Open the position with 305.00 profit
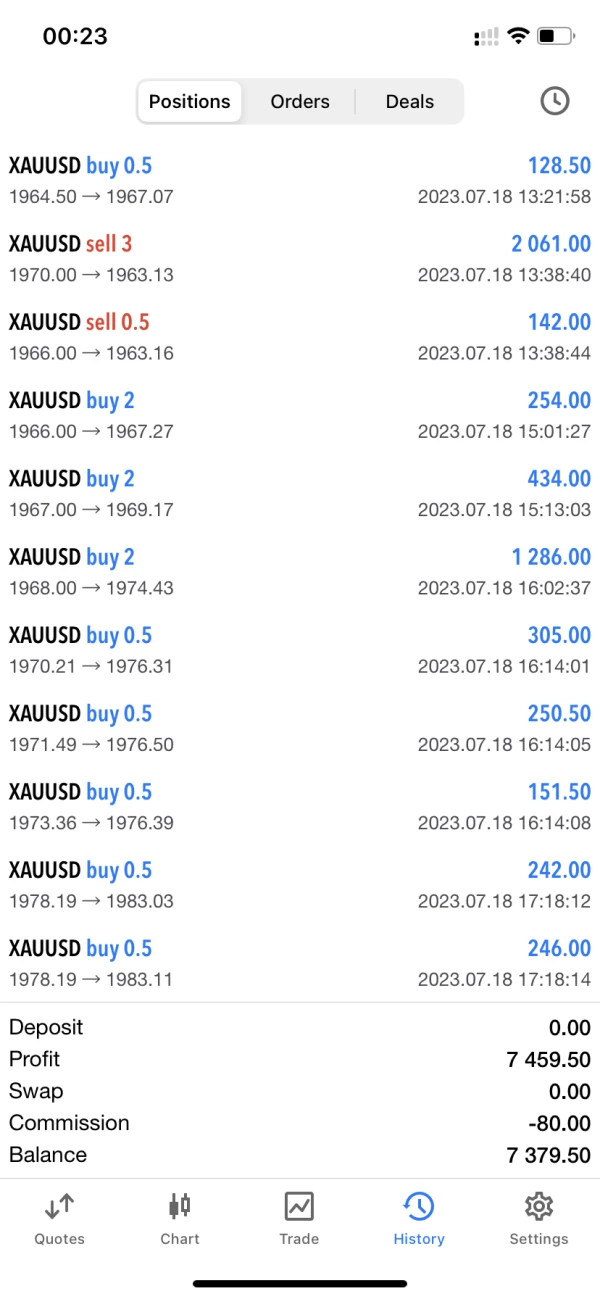Viewport: 600px width, 1299px height. tap(300, 650)
